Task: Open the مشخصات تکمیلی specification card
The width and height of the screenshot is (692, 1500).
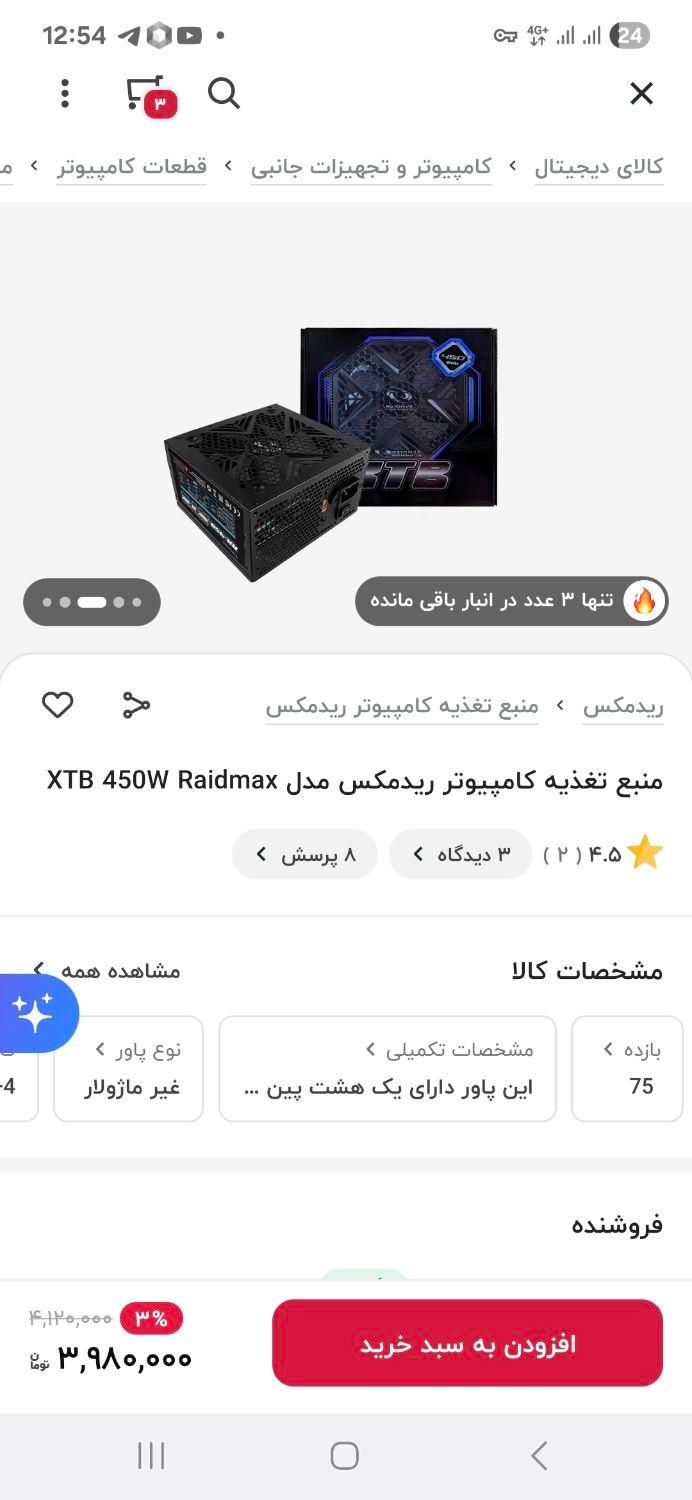Action: 388,1068
